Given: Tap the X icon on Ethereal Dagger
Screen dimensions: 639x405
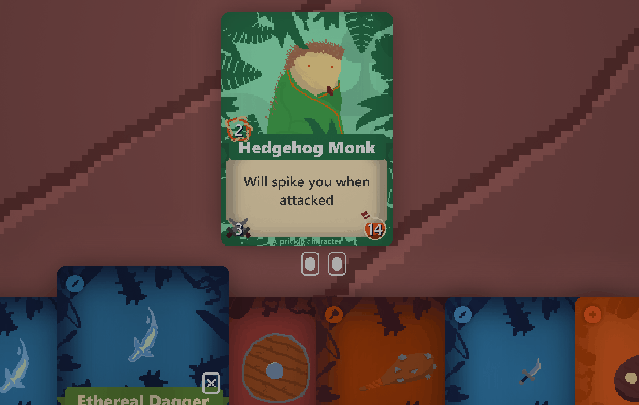Looking at the screenshot, I should tap(210, 383).
